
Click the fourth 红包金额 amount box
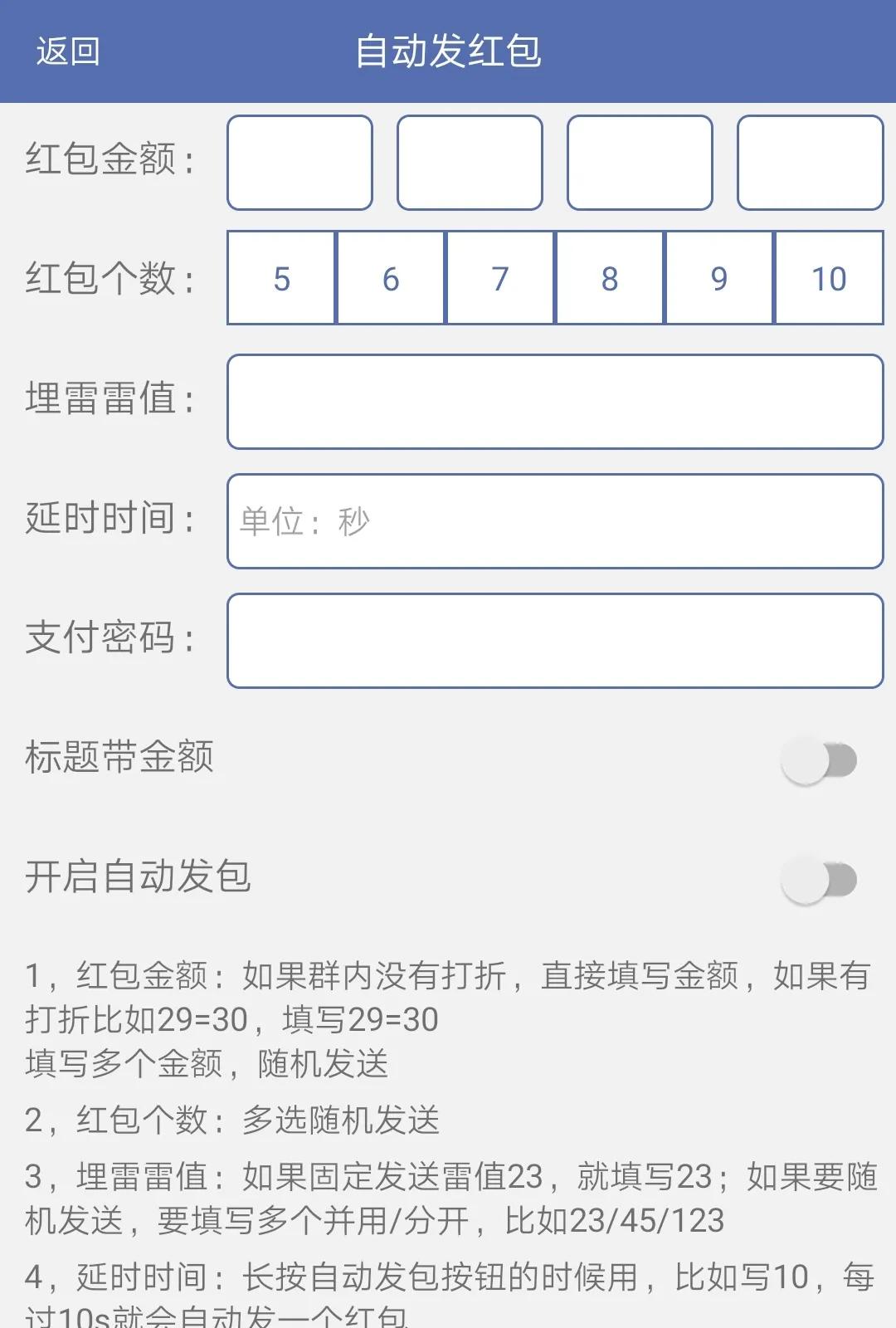809,163
